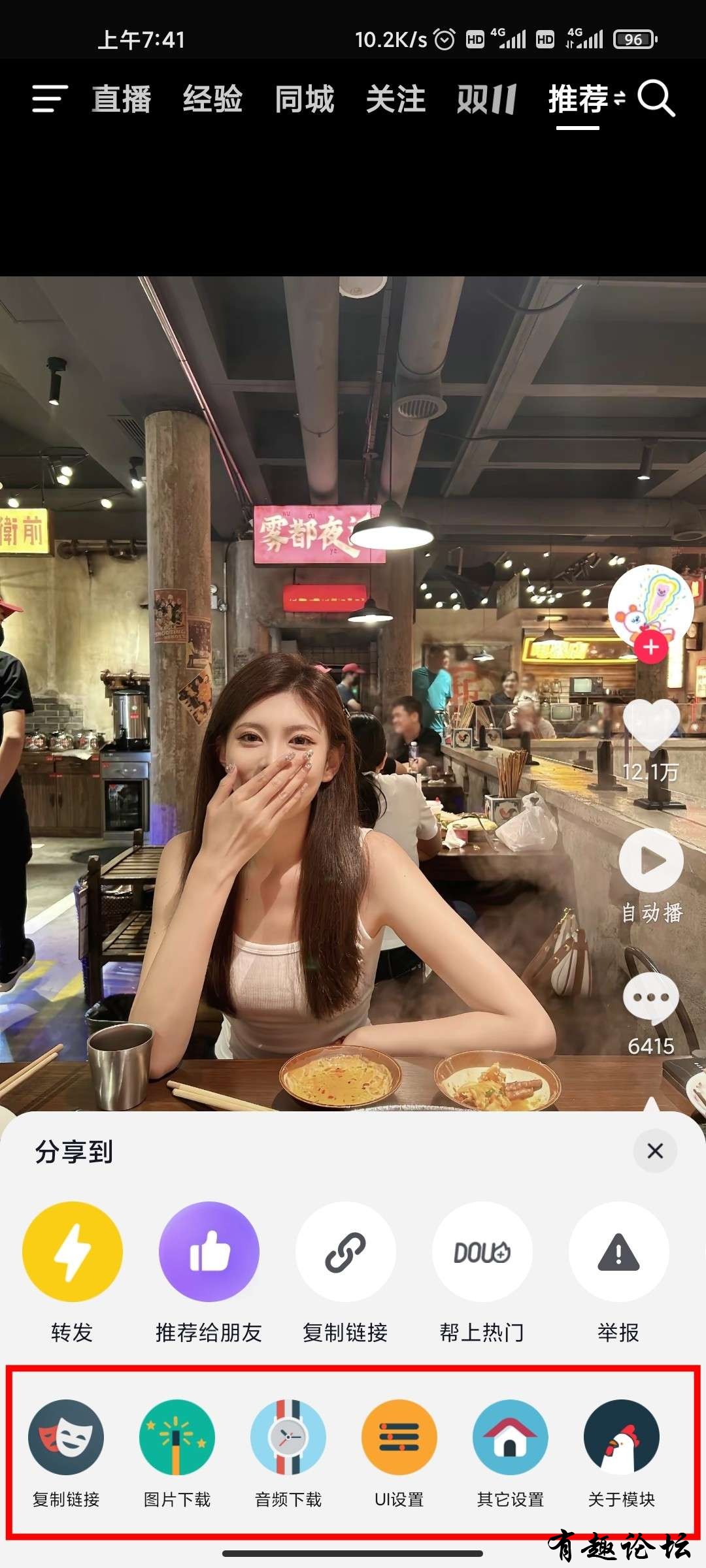Open 关于模块 about page
Viewport: 706px width, 1568px height.
621,1437
